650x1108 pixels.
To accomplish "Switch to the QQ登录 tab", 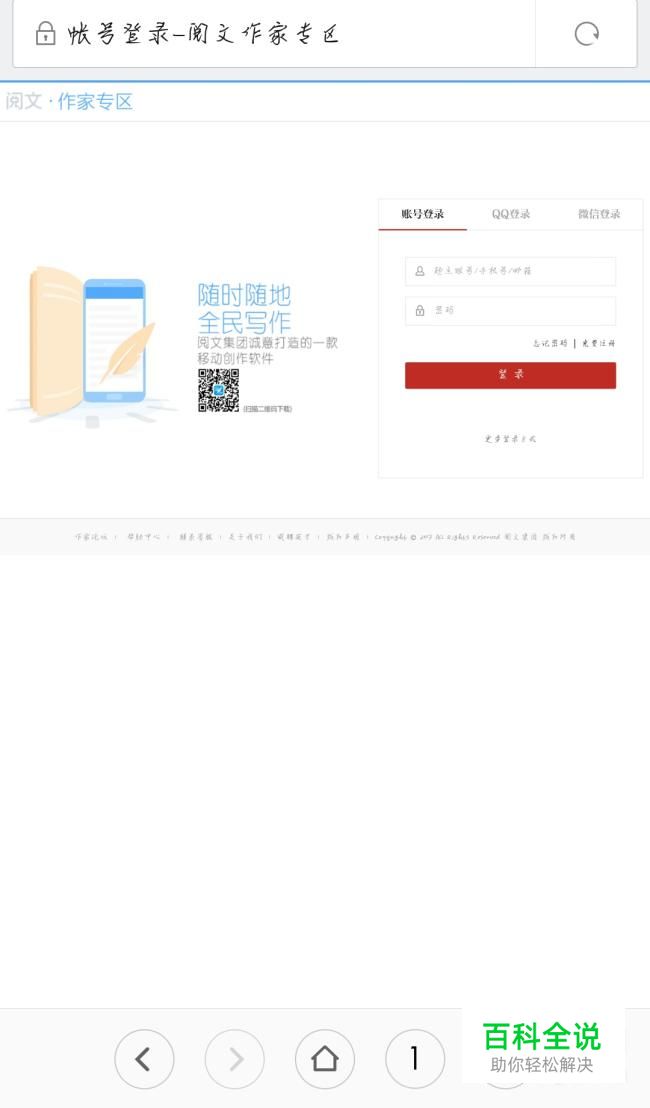I will (x=510, y=214).
